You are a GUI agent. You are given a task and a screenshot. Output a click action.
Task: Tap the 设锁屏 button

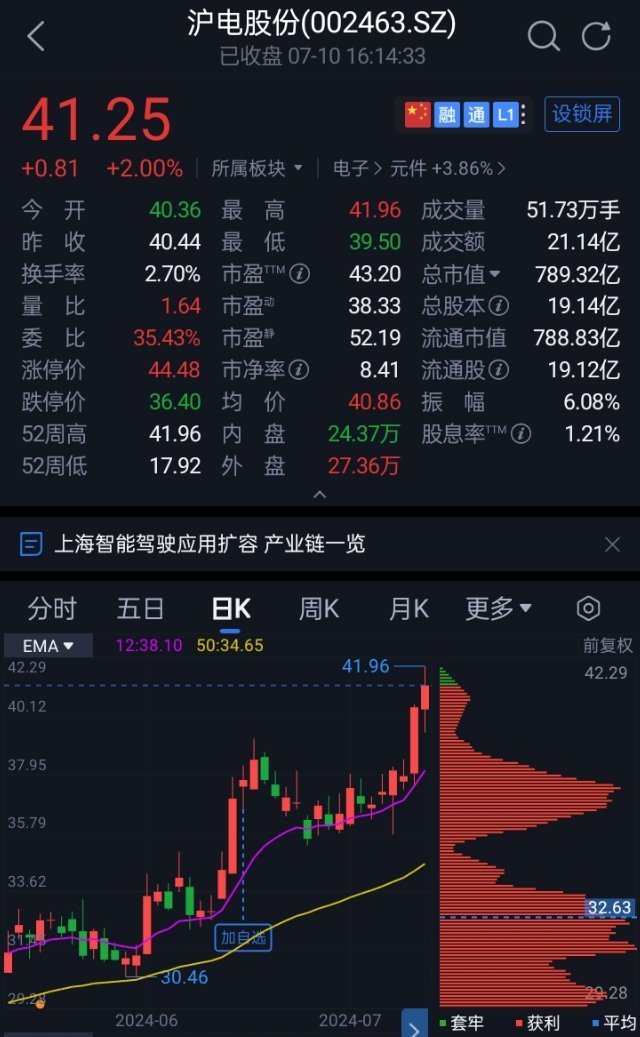(582, 114)
